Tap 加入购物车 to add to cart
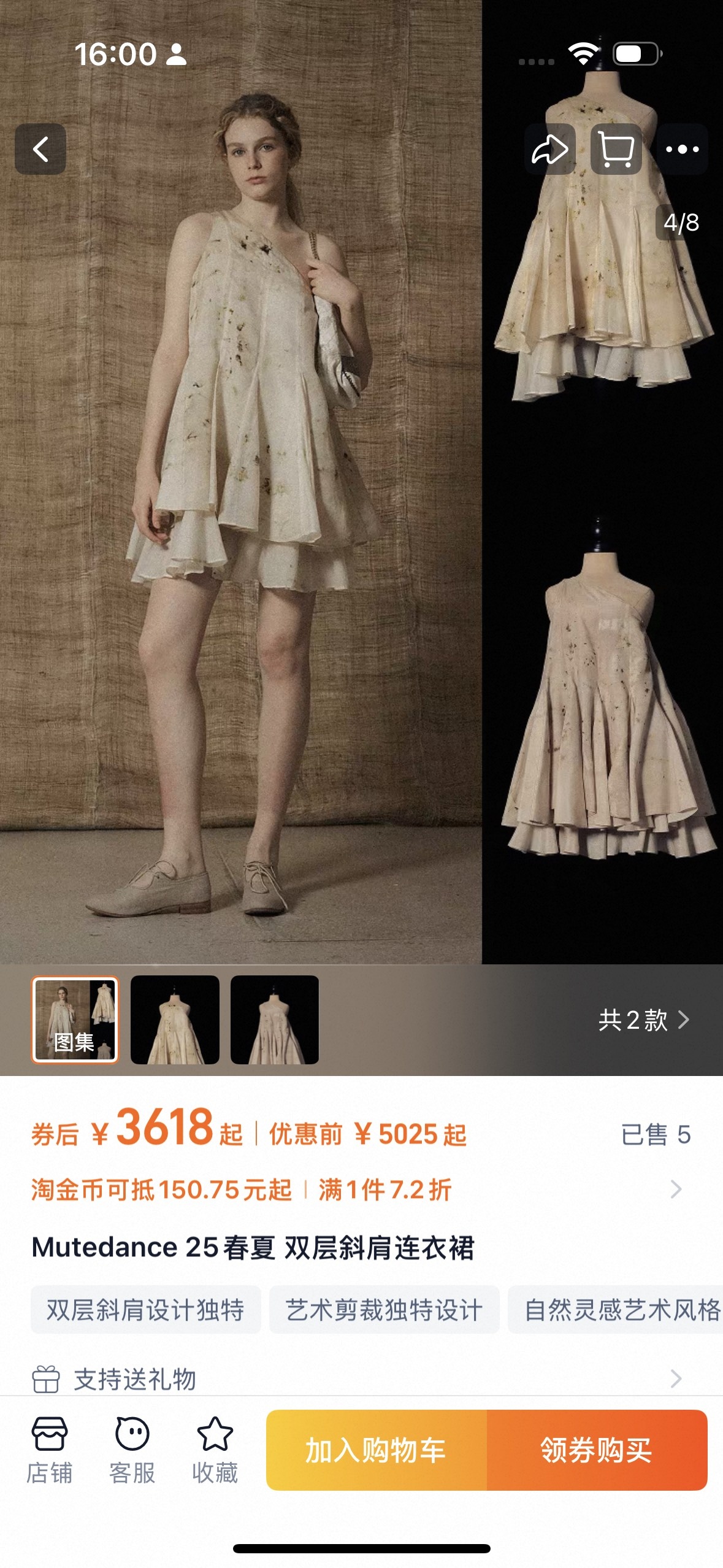The image size is (723, 1568). tap(376, 1450)
